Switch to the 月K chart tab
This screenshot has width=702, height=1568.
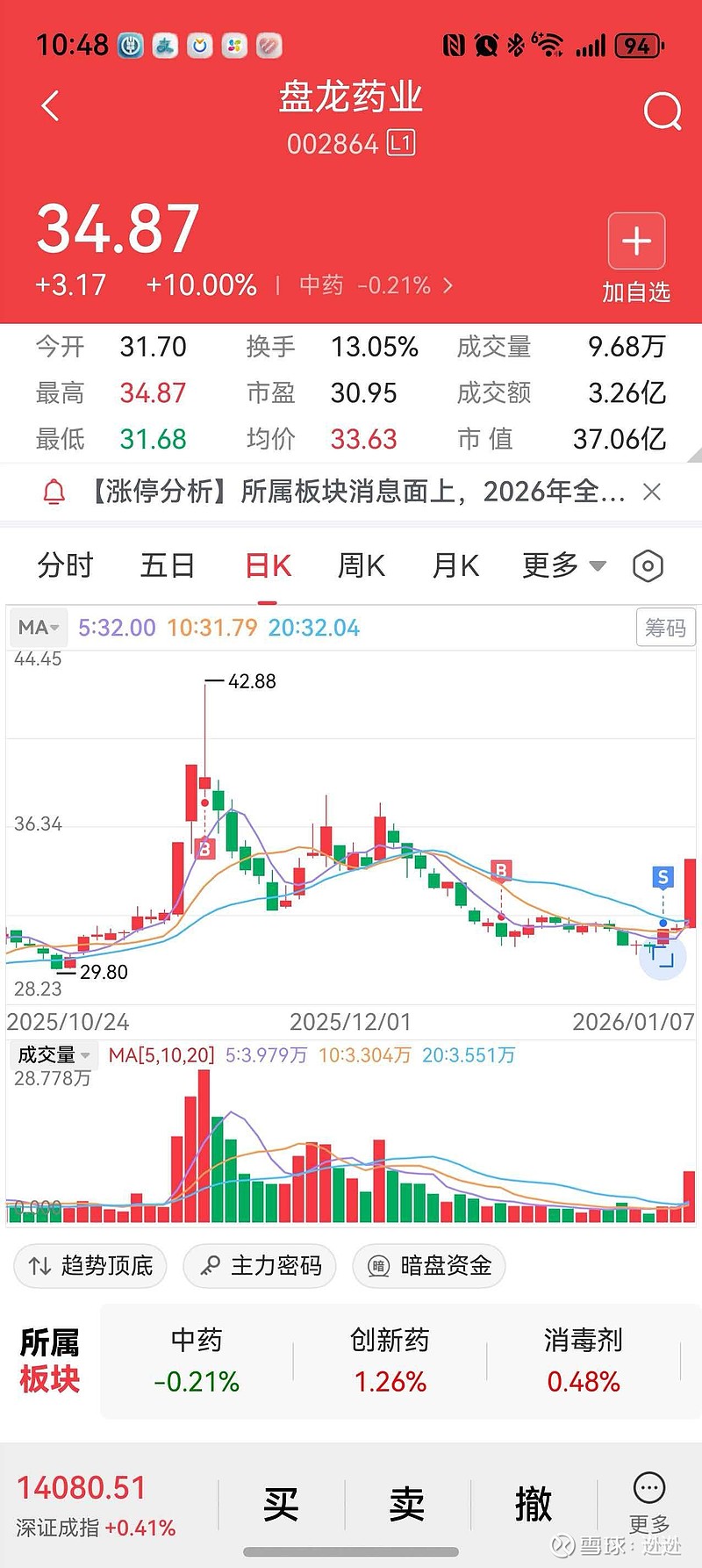click(x=455, y=566)
